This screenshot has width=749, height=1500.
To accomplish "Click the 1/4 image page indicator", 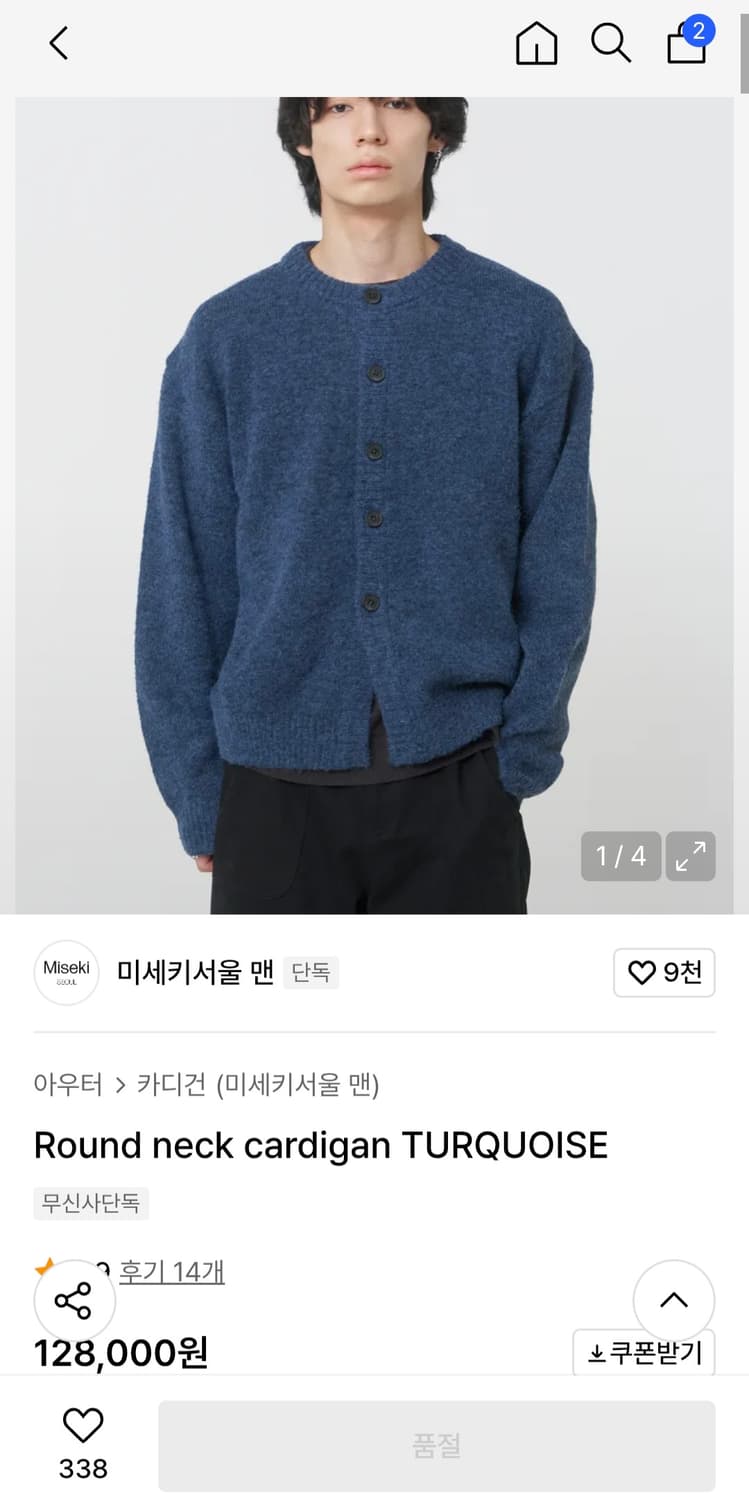I will (x=620, y=856).
